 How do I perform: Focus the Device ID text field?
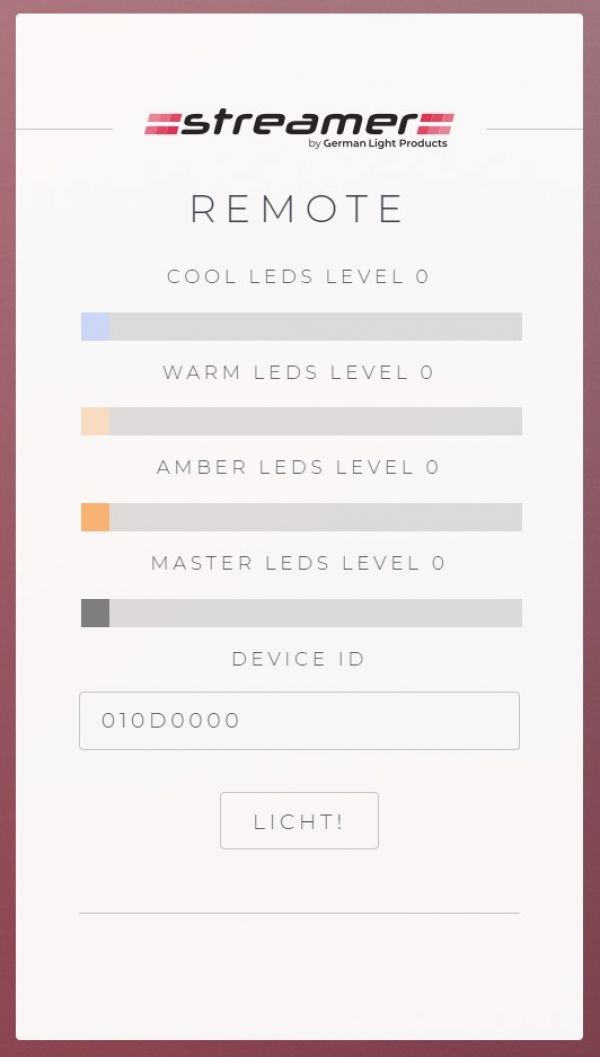[x=299, y=721]
